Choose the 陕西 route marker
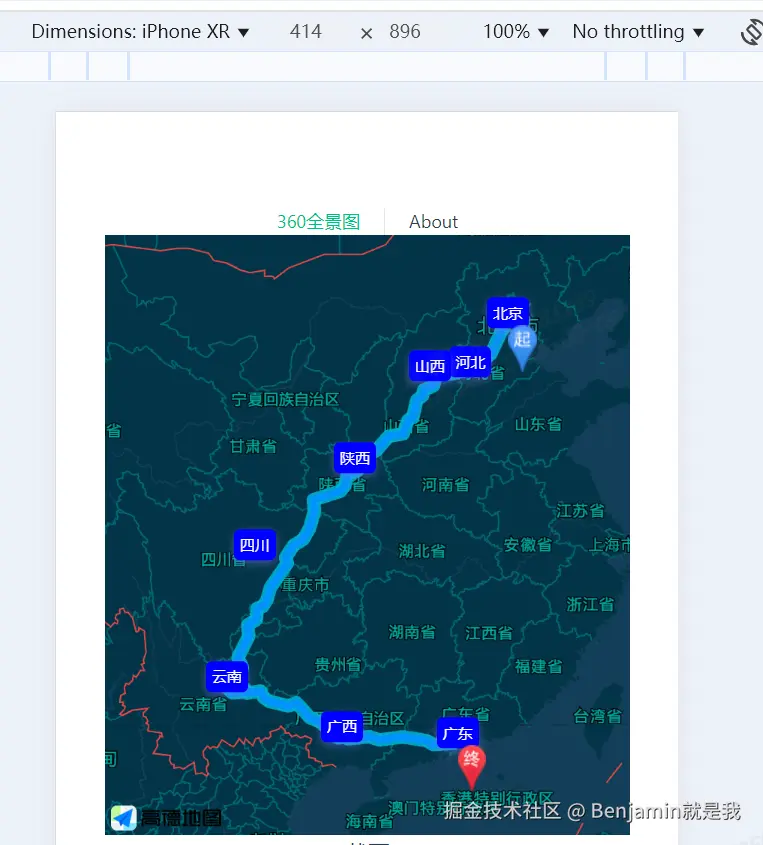Screen dimensions: 763x845 pos(354,458)
